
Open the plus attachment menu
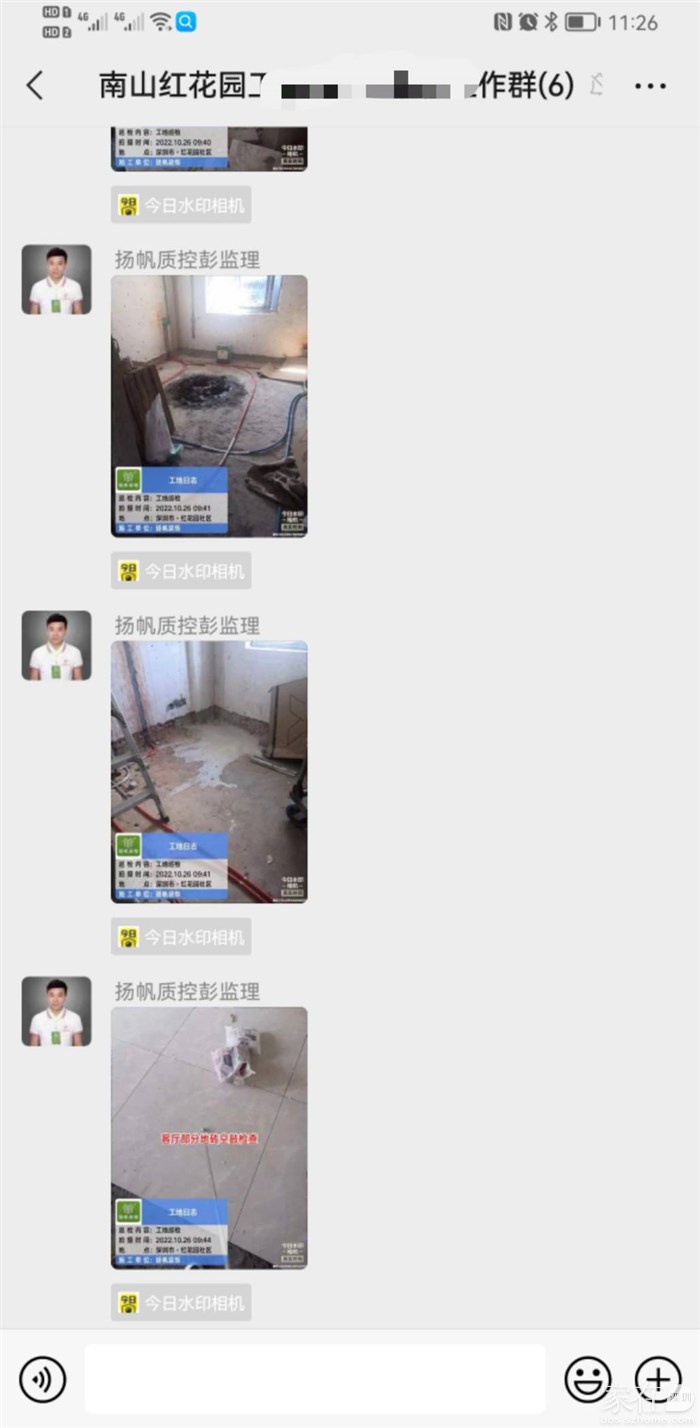click(658, 1380)
